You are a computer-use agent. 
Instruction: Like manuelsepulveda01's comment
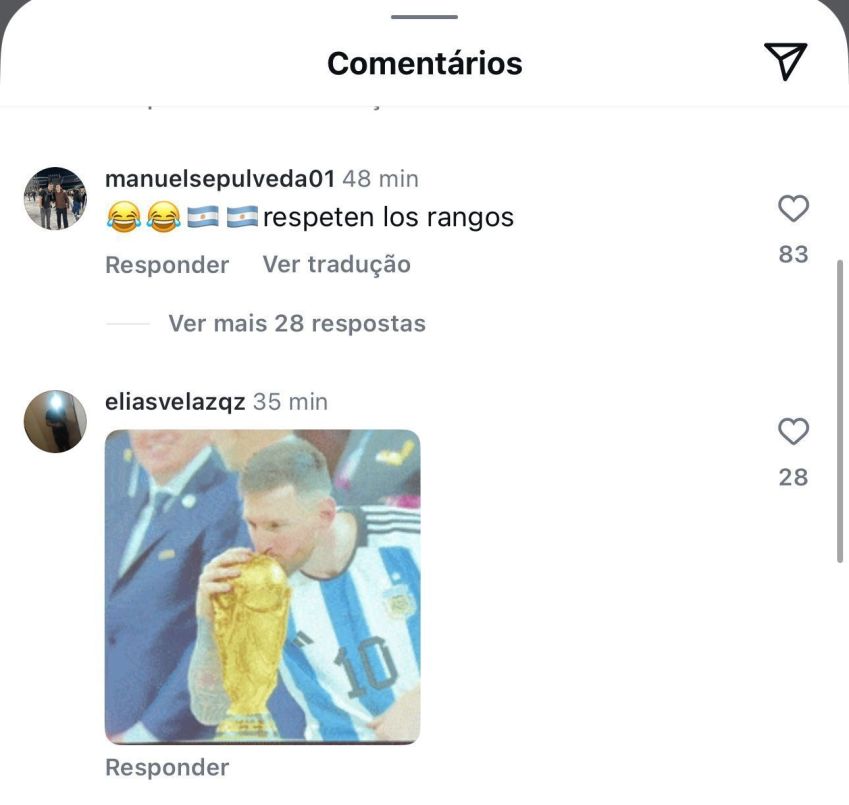tap(793, 209)
